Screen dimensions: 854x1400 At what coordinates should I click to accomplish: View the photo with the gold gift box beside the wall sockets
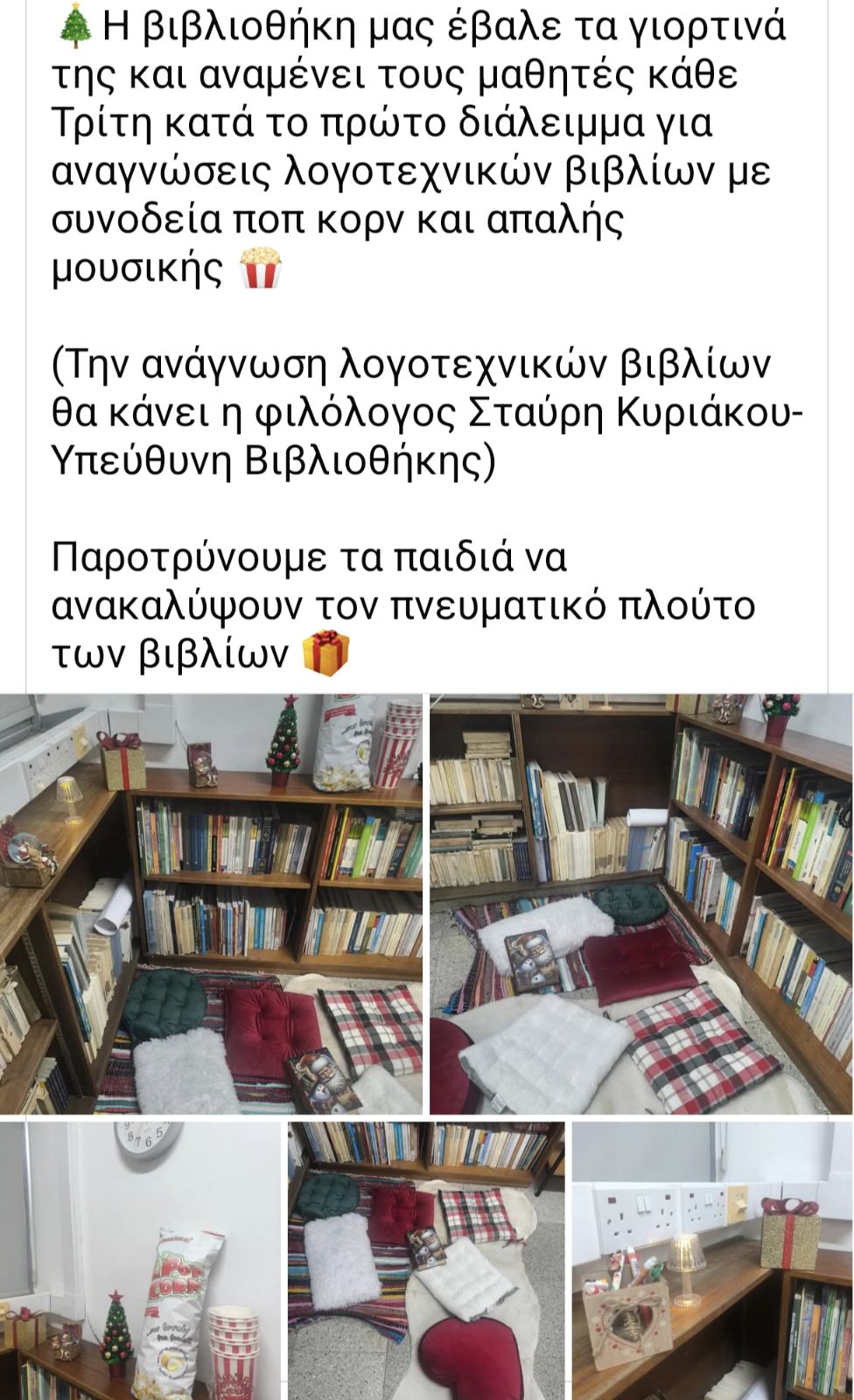point(712,1260)
